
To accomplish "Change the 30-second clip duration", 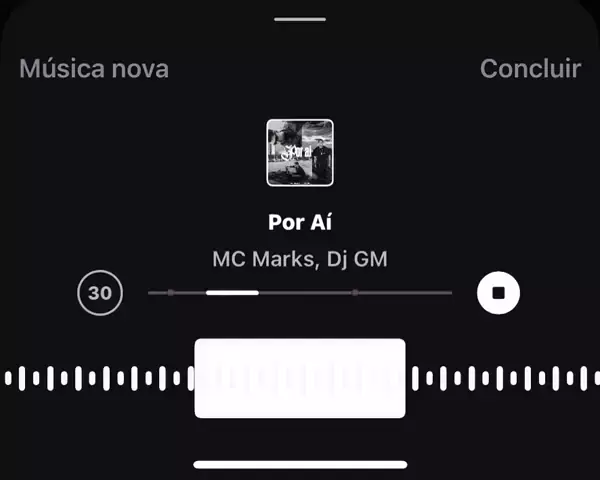I will coord(100,293).
